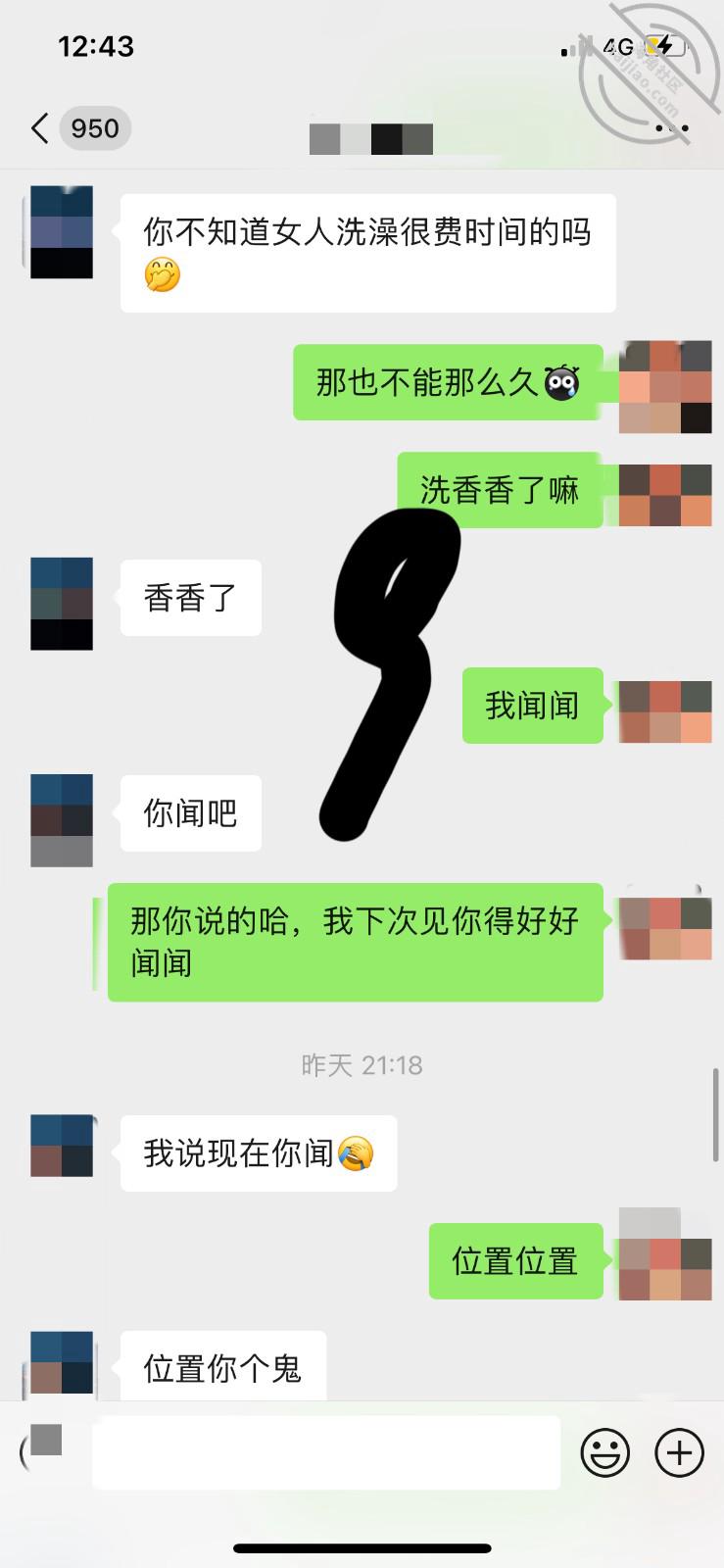Tap the message input field
This screenshot has height=1568, width=724.
tap(326, 1452)
